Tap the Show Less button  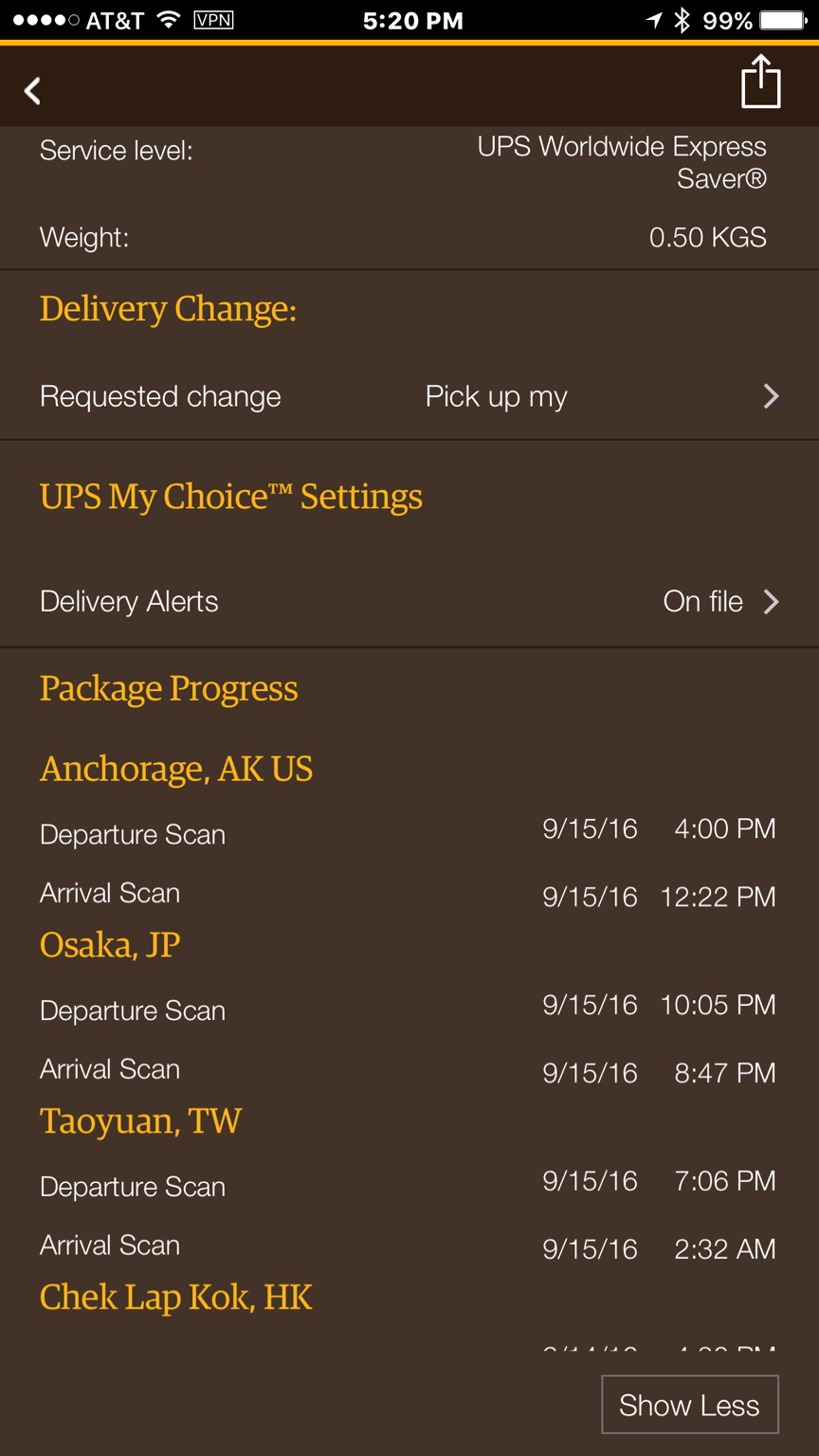tap(689, 1405)
